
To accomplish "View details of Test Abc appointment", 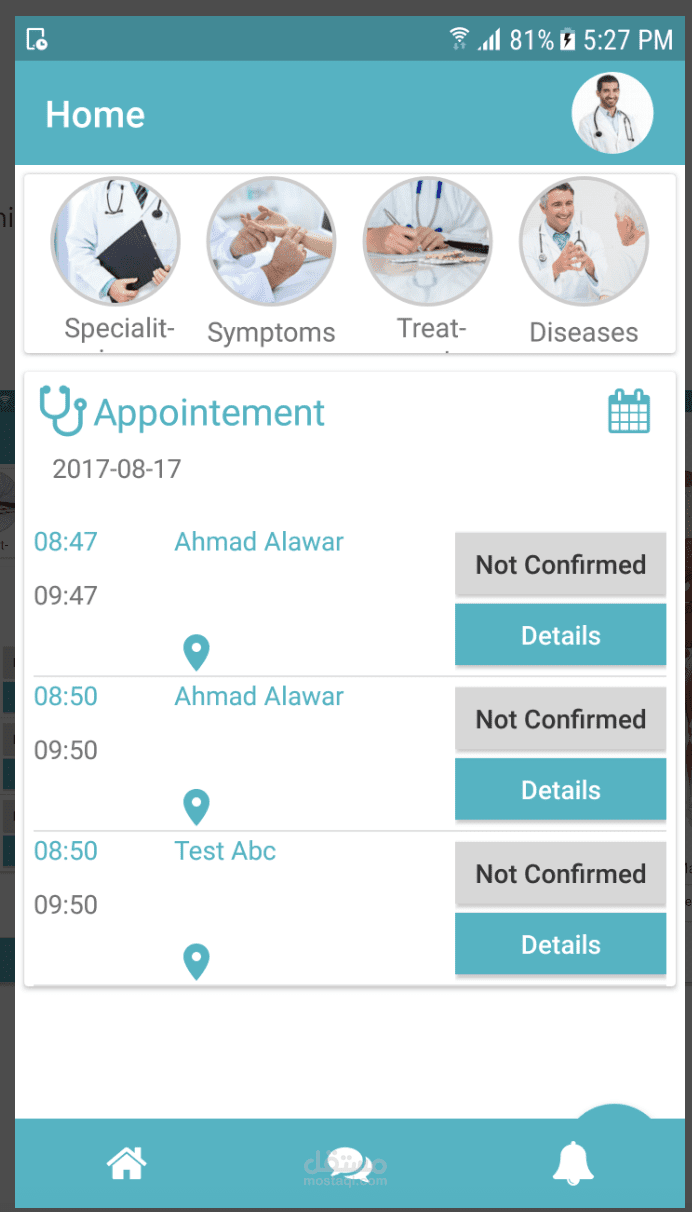I will coord(560,944).
